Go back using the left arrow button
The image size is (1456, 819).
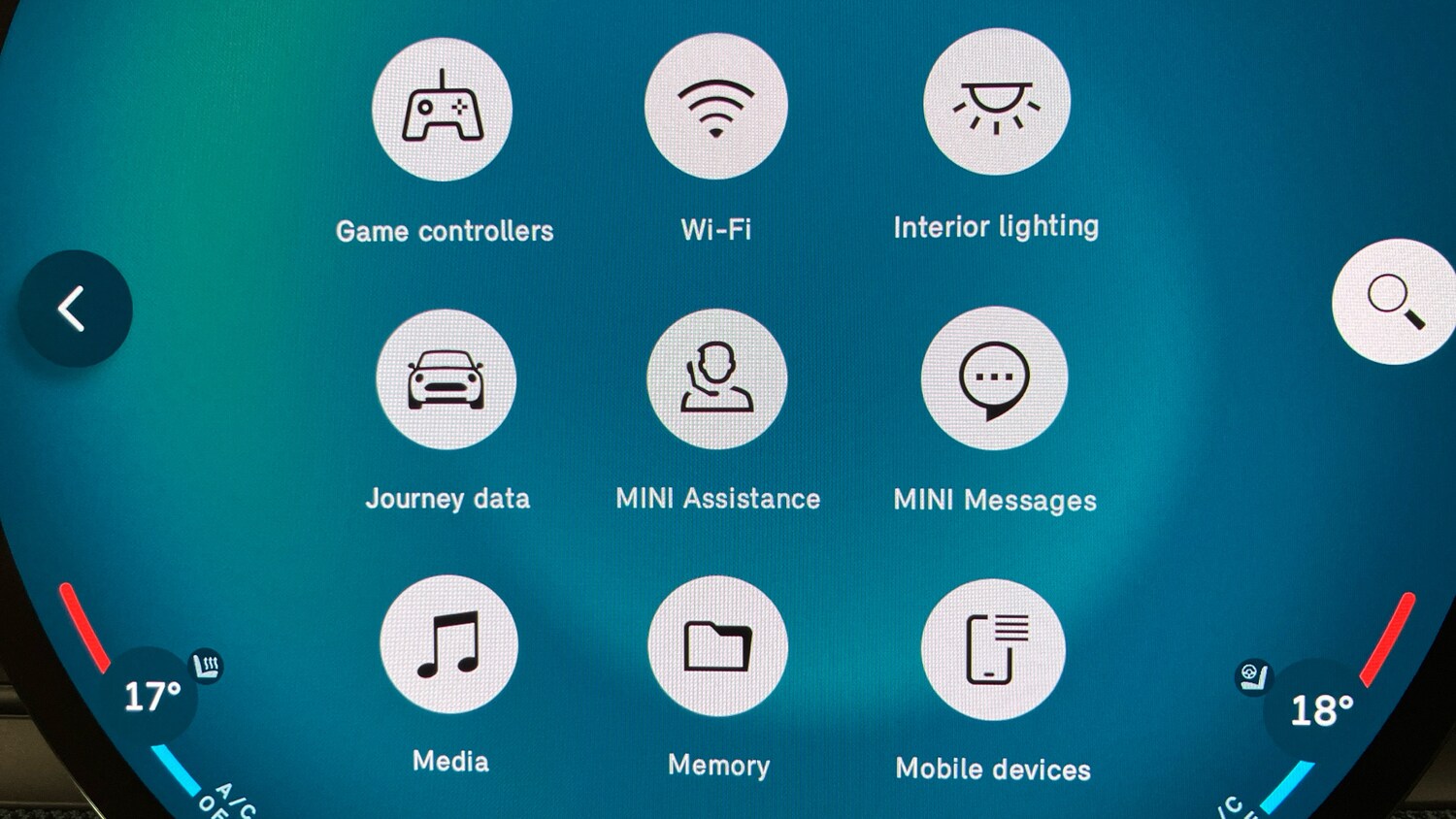tap(75, 309)
